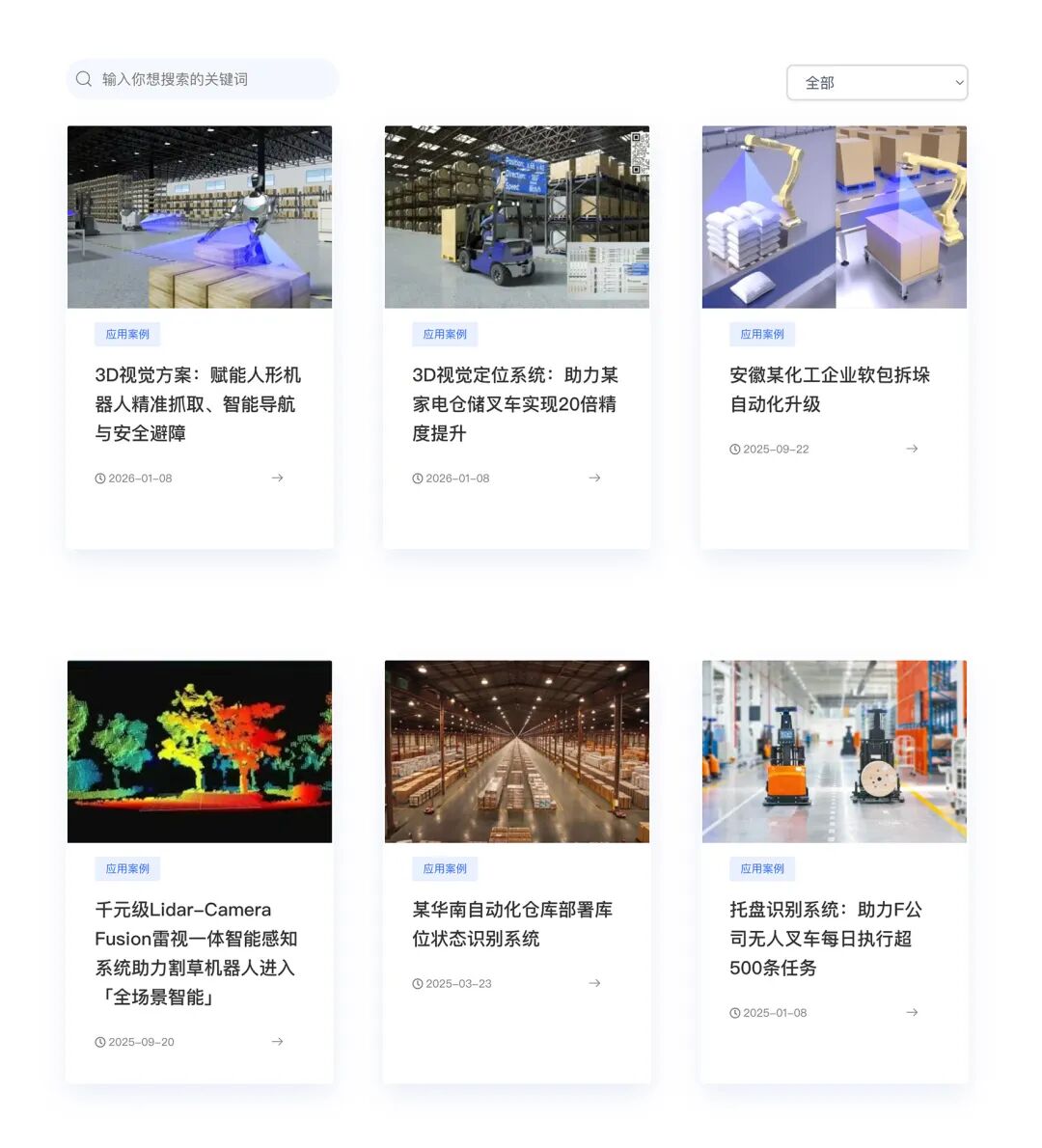Tap the arrow on the 2025-03-23 card
This screenshot has width=1042, height=1148.
pos(594,983)
